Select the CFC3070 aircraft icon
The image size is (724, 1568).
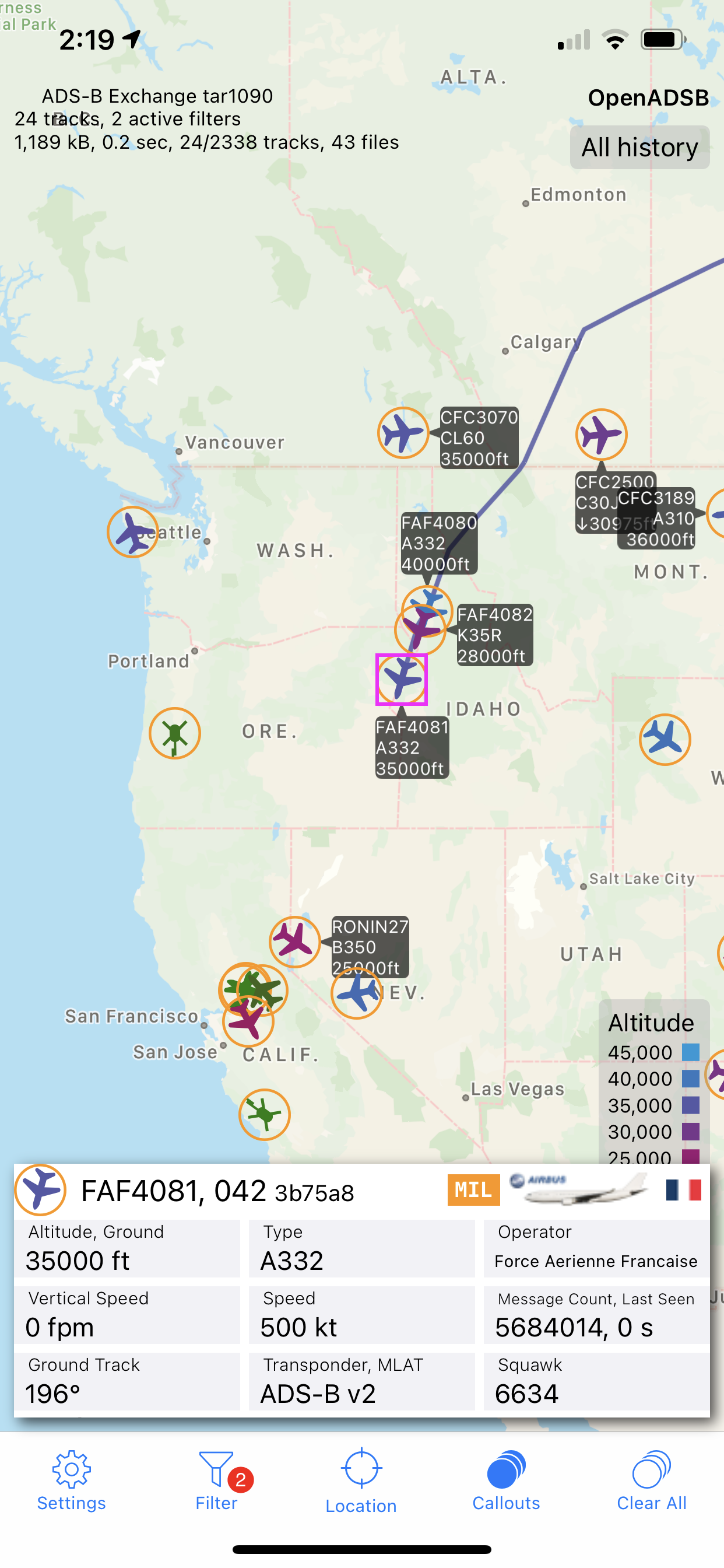(x=403, y=433)
